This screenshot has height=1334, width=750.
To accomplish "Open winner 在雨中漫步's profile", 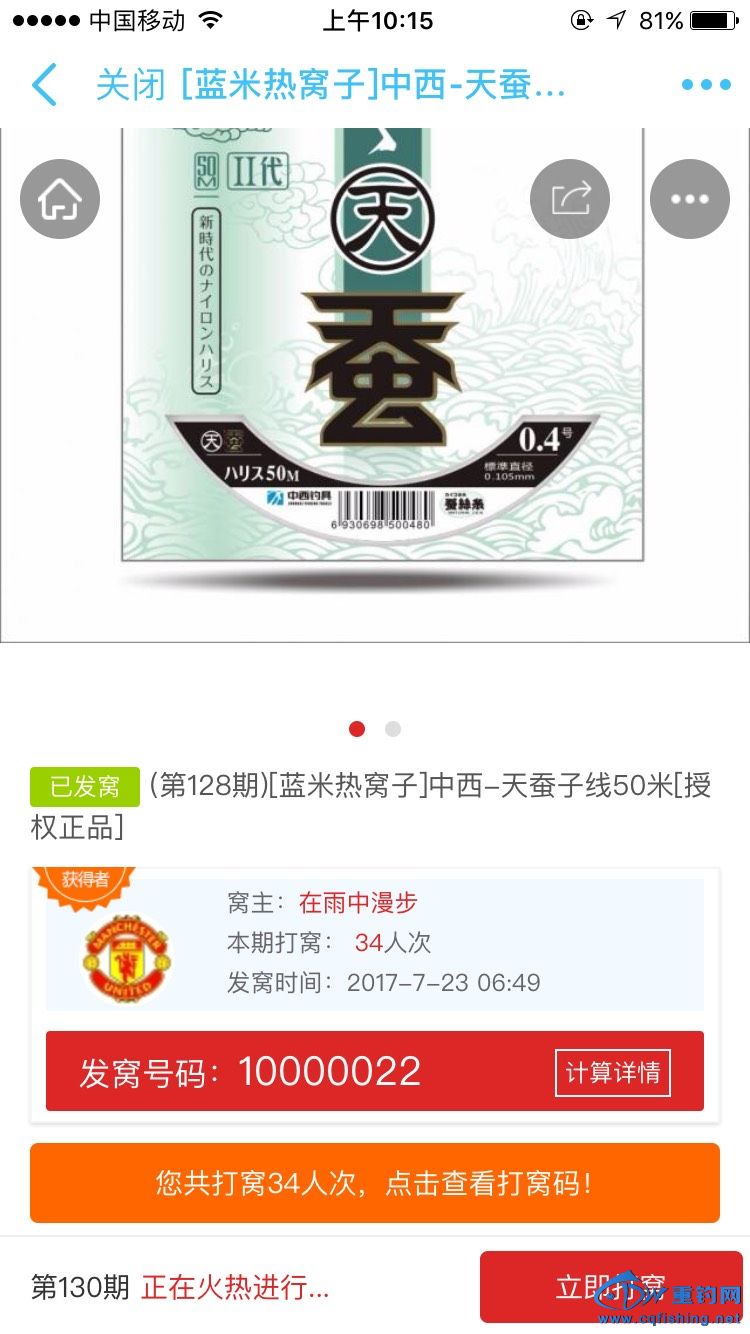I will (x=358, y=903).
